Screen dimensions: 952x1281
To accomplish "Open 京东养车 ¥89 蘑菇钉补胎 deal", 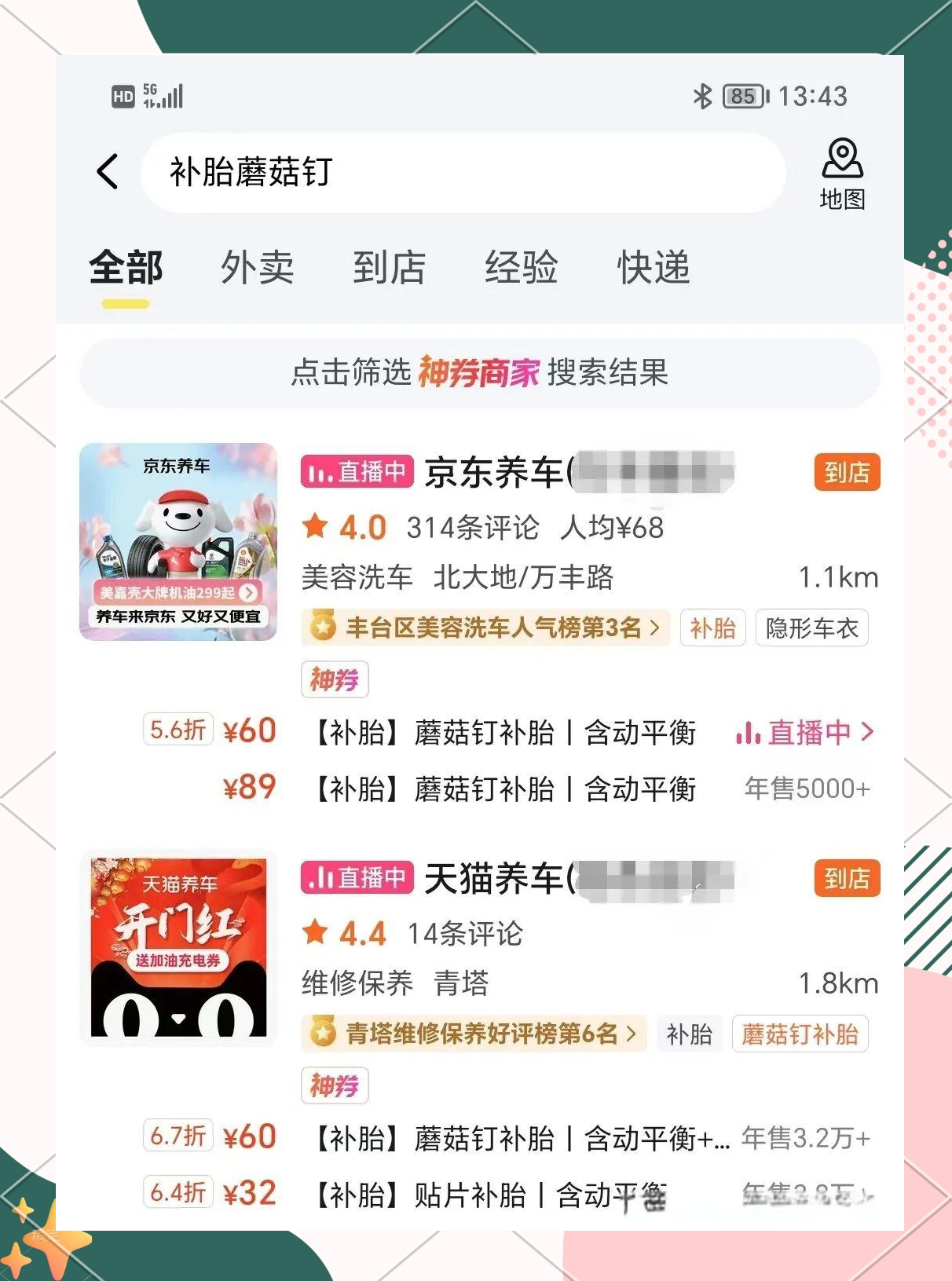I will [503, 789].
